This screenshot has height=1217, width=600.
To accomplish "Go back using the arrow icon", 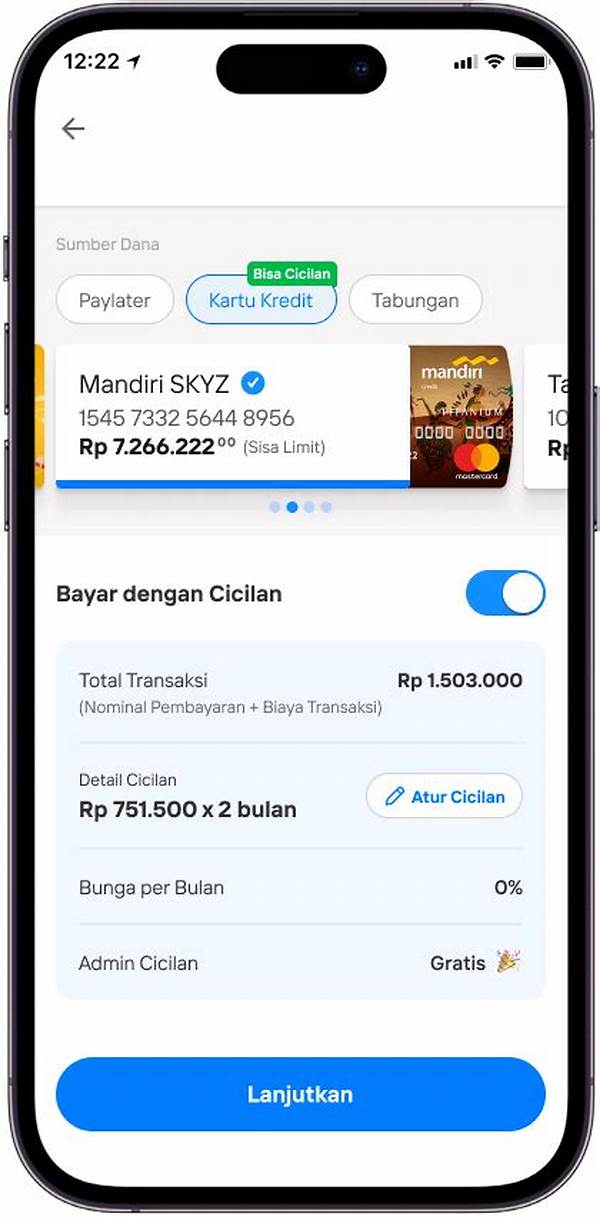I will 73,129.
